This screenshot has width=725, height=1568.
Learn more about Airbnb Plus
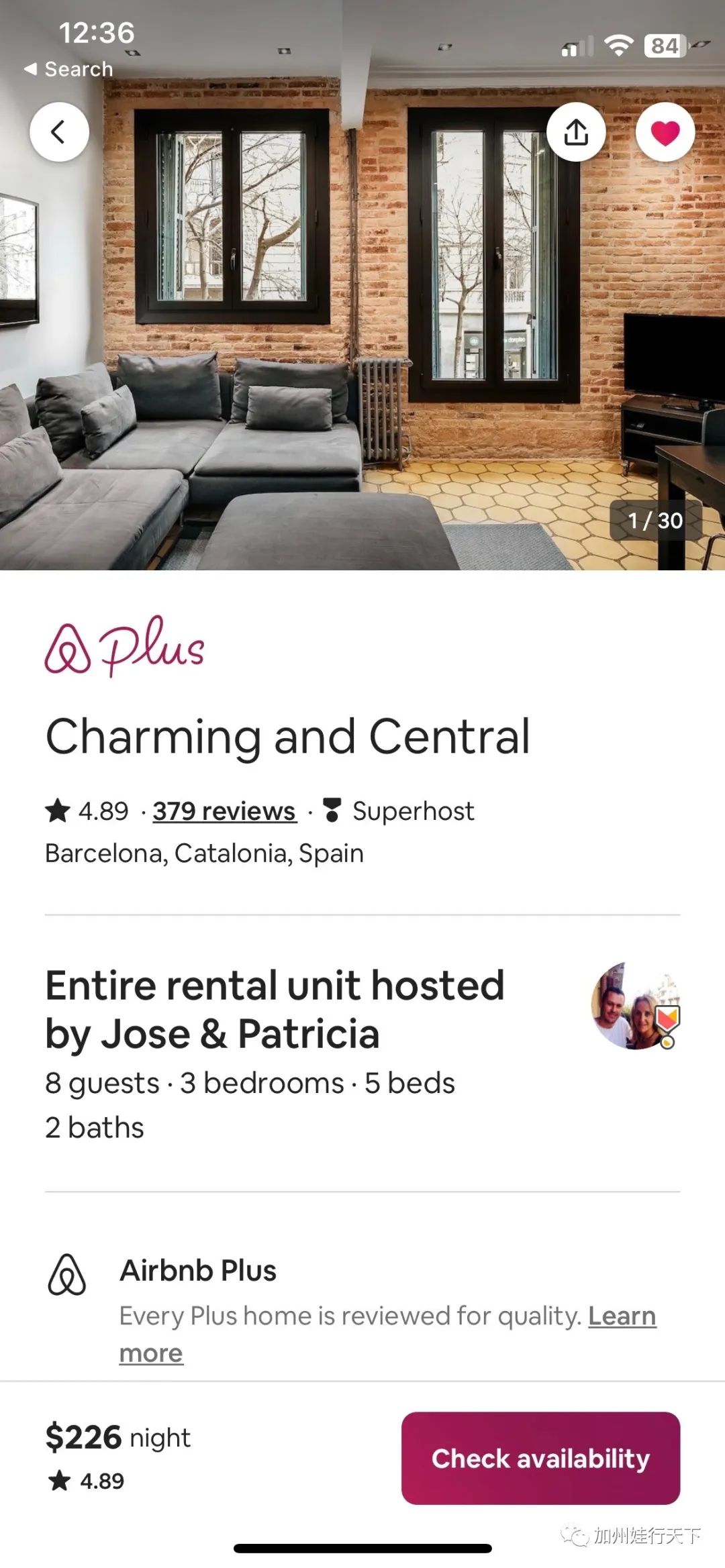pos(622,1316)
